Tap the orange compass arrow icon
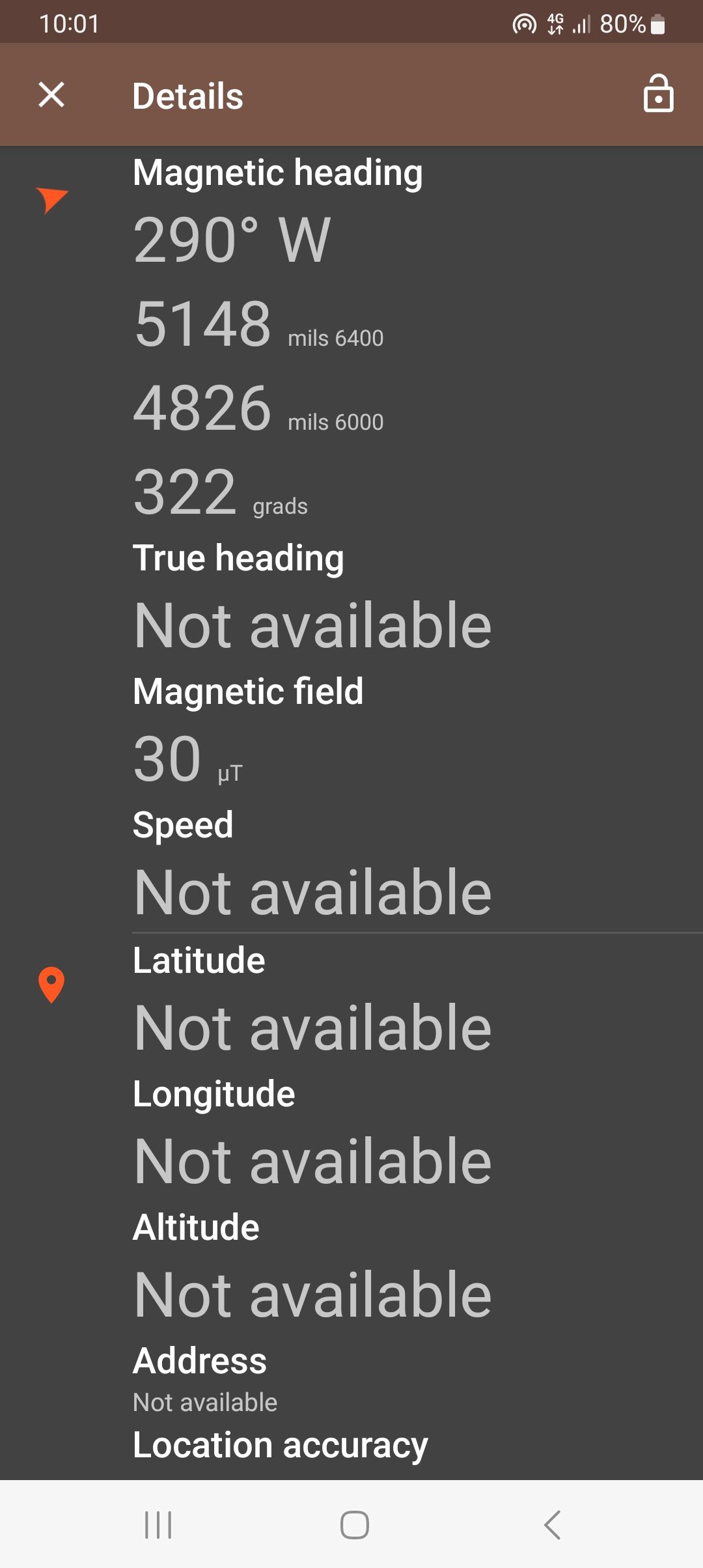Viewport: 703px width, 1568px height. (52, 200)
